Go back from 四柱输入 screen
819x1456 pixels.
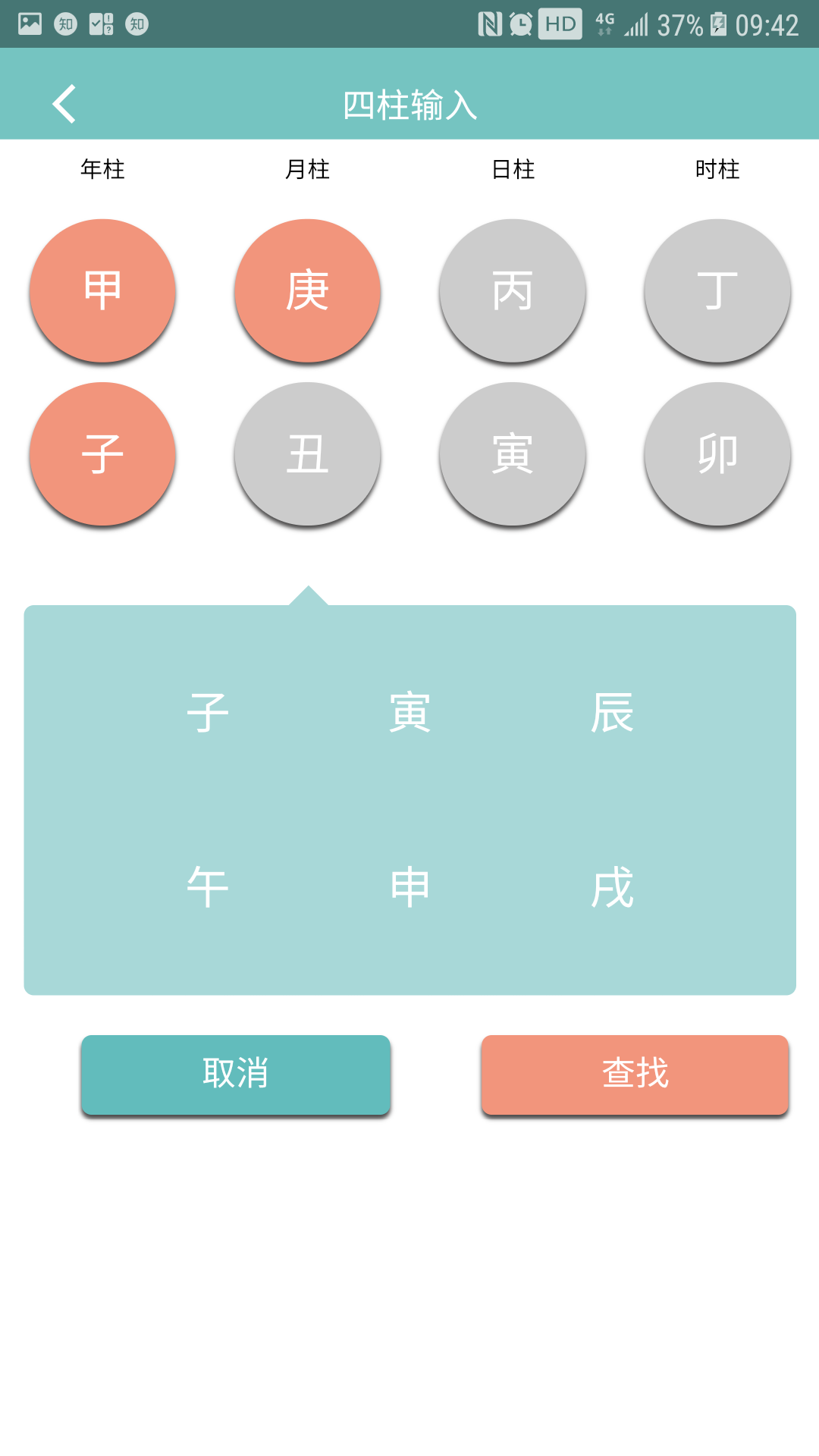pos(65,104)
